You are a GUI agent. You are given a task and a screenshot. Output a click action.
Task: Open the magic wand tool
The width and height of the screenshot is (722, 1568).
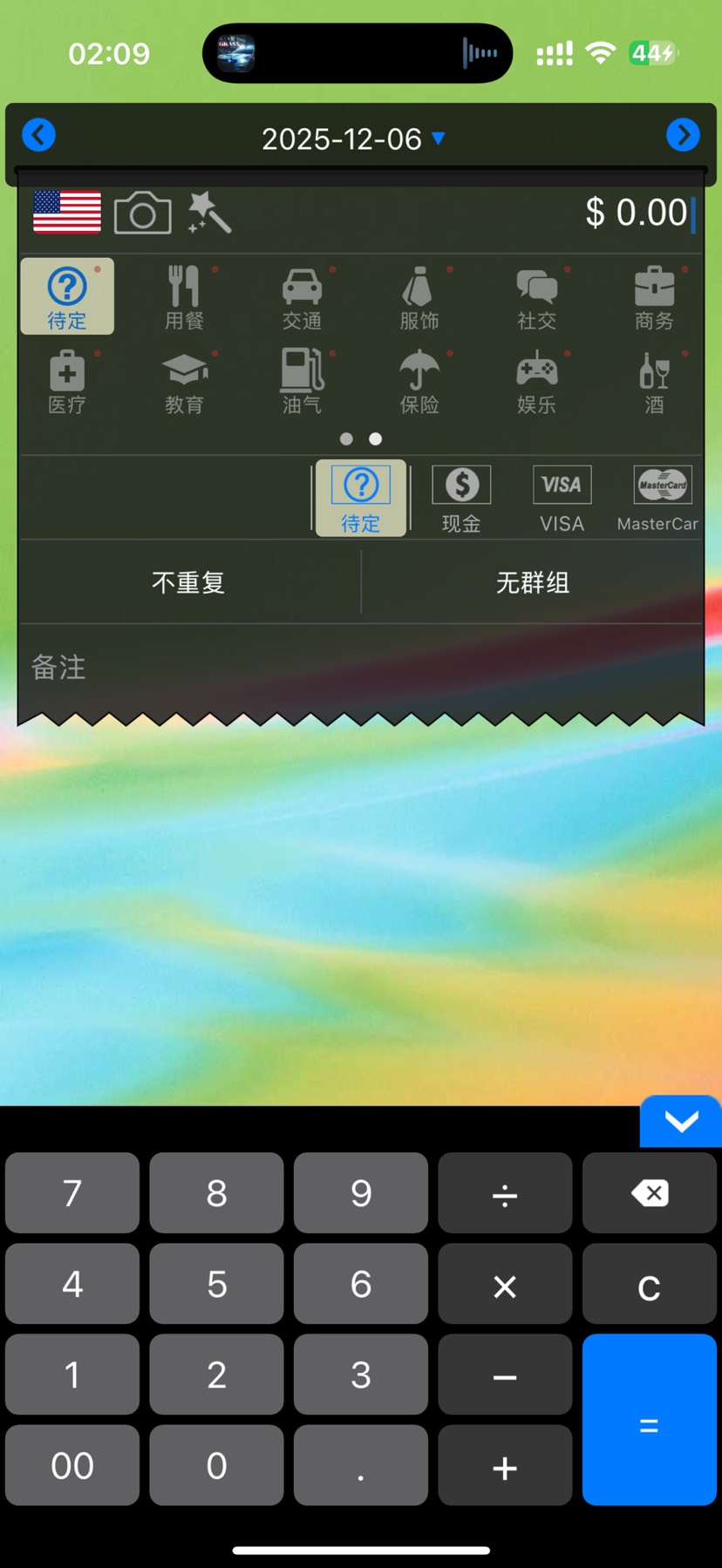pos(210,213)
